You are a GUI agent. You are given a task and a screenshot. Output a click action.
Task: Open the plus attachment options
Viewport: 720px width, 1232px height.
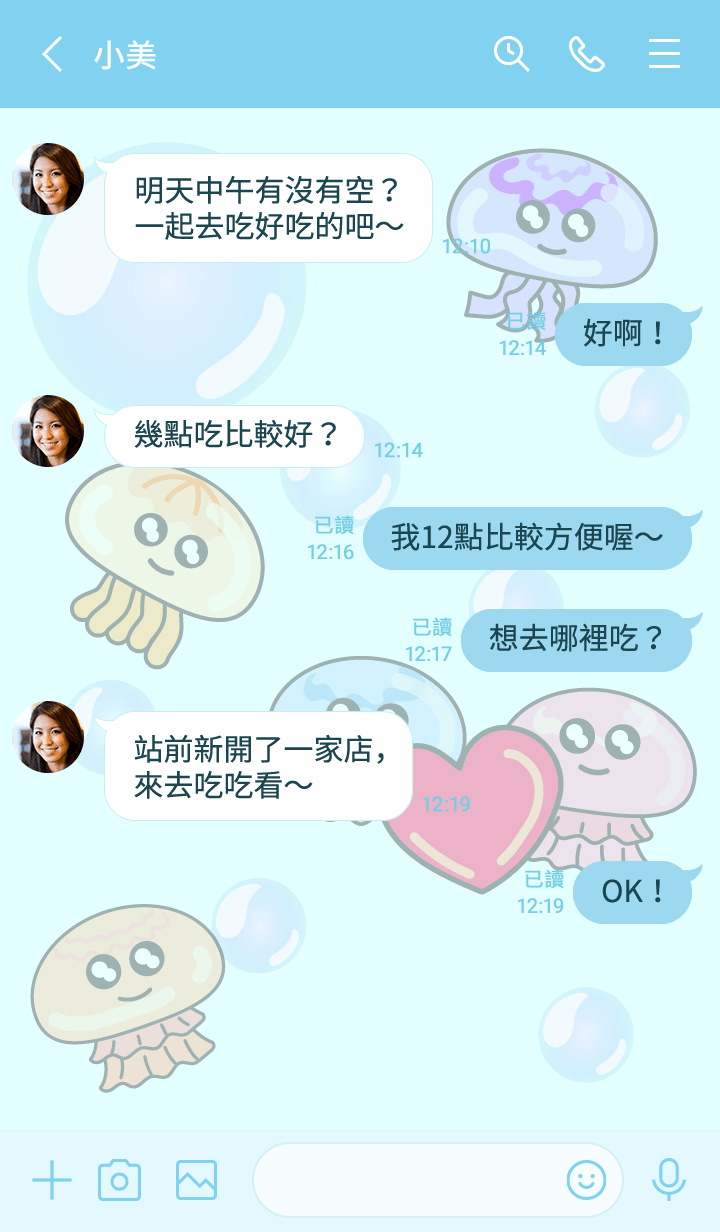(52, 1181)
